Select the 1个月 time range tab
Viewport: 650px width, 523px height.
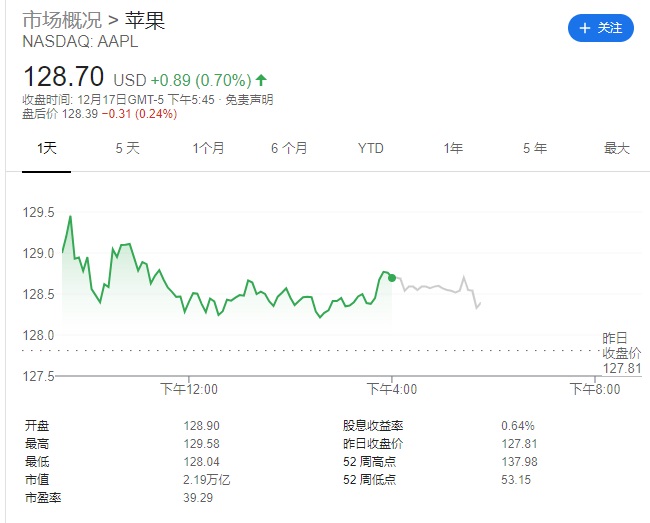208,148
